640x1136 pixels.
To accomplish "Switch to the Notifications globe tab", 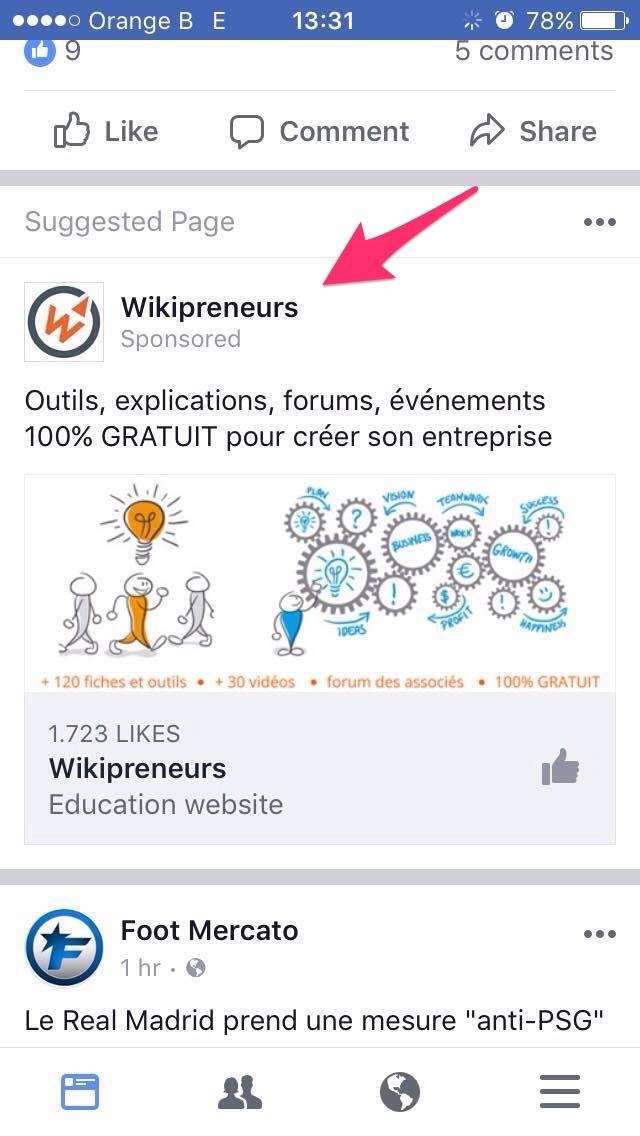I will 400,1092.
